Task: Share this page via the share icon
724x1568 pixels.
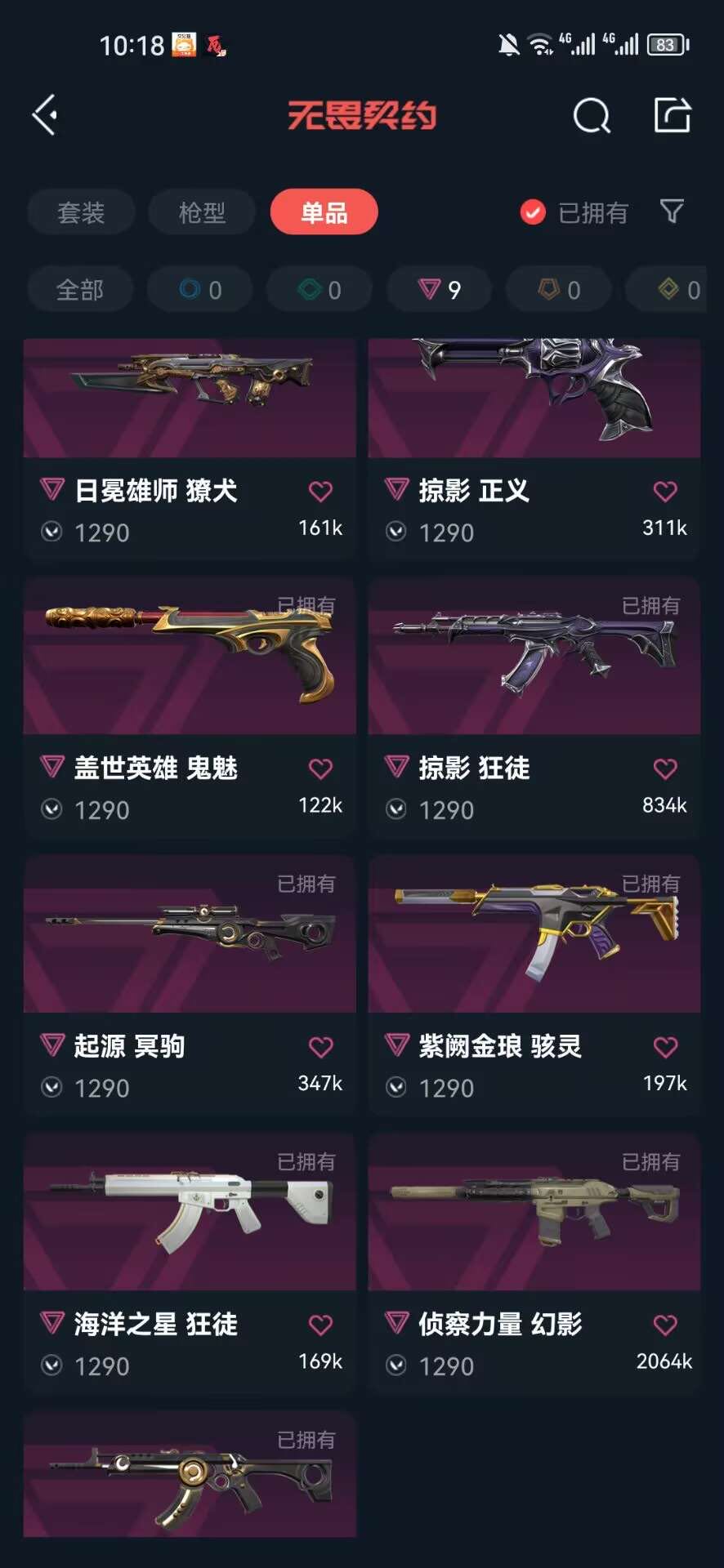Action: coord(673,114)
